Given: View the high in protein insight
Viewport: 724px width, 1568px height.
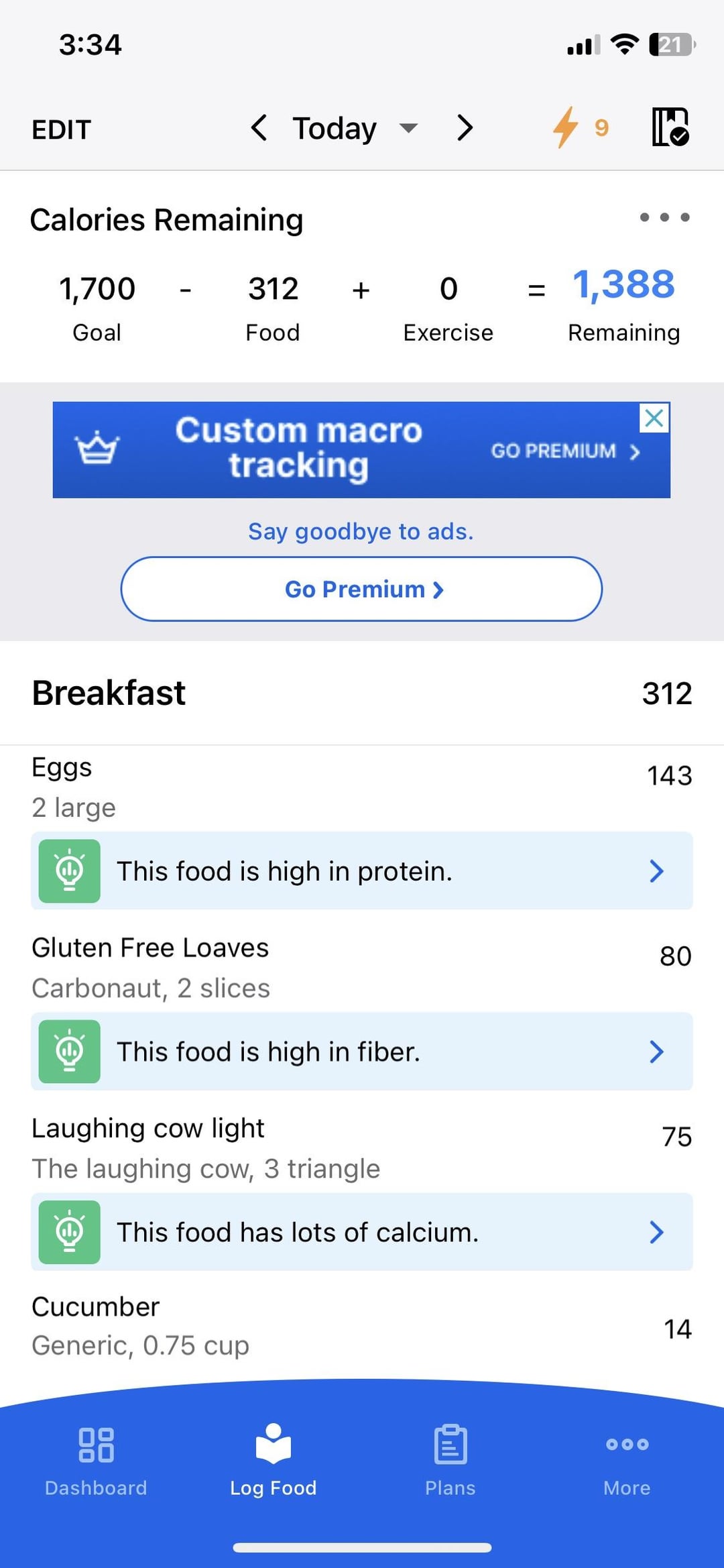Looking at the screenshot, I should point(362,871).
